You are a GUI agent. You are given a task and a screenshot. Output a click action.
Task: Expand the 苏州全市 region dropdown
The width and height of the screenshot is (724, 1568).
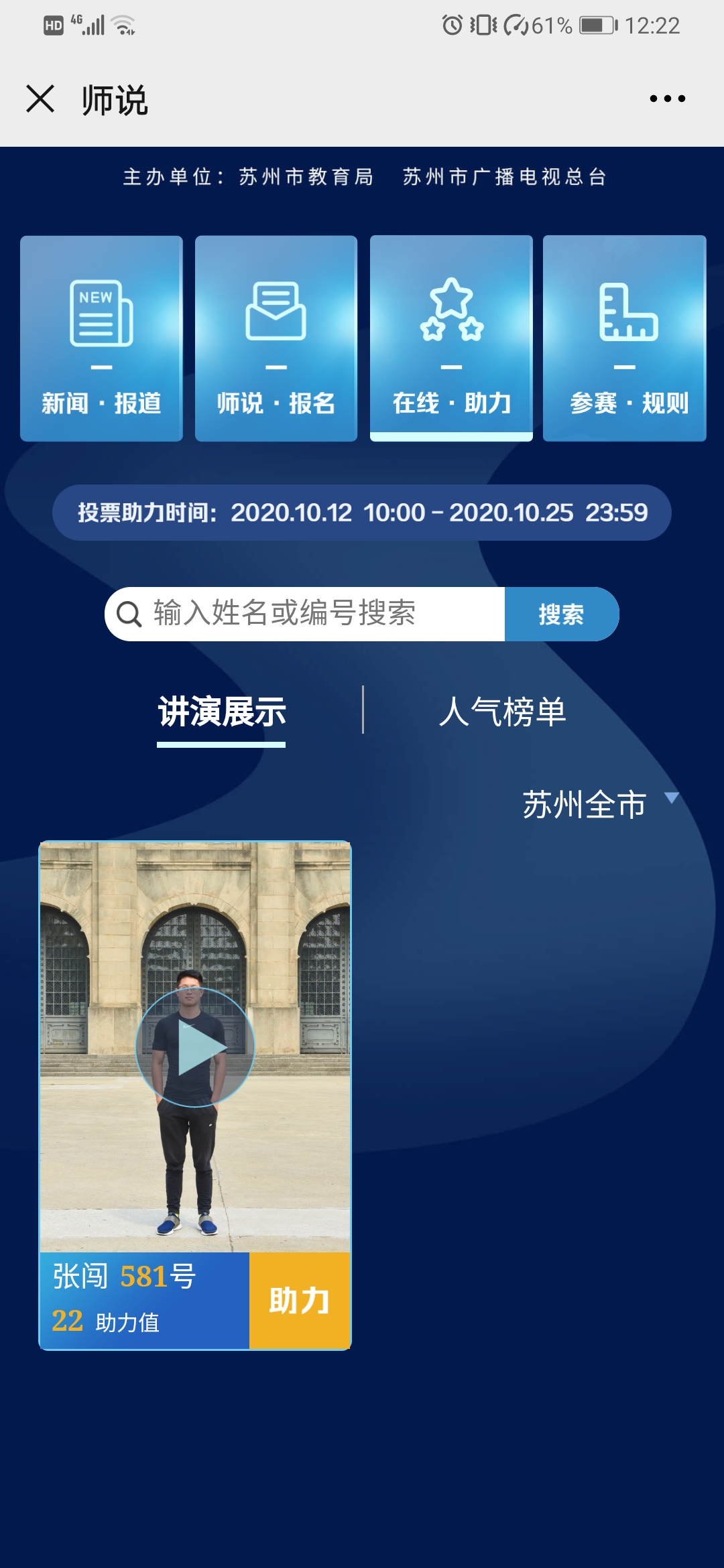[600, 804]
